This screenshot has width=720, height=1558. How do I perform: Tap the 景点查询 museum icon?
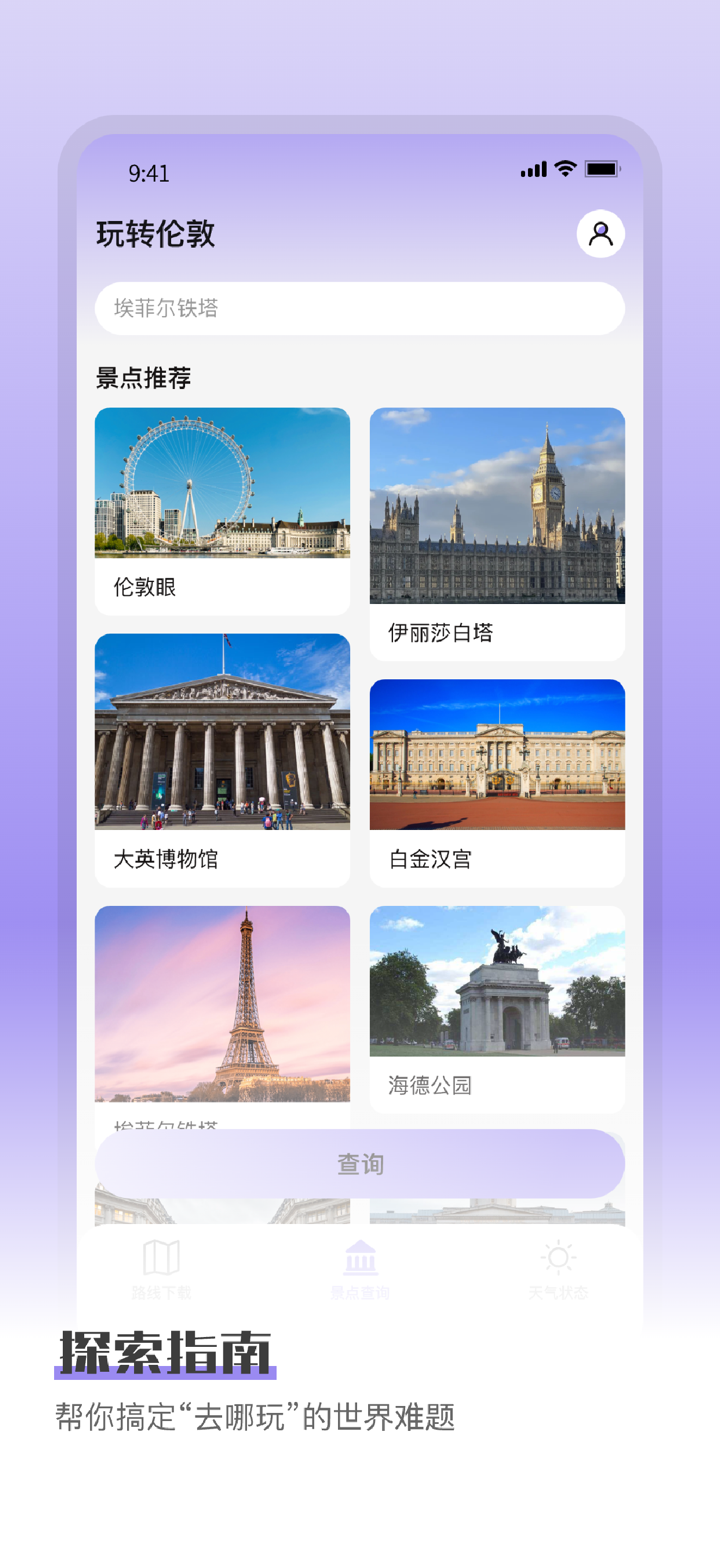point(359,1260)
